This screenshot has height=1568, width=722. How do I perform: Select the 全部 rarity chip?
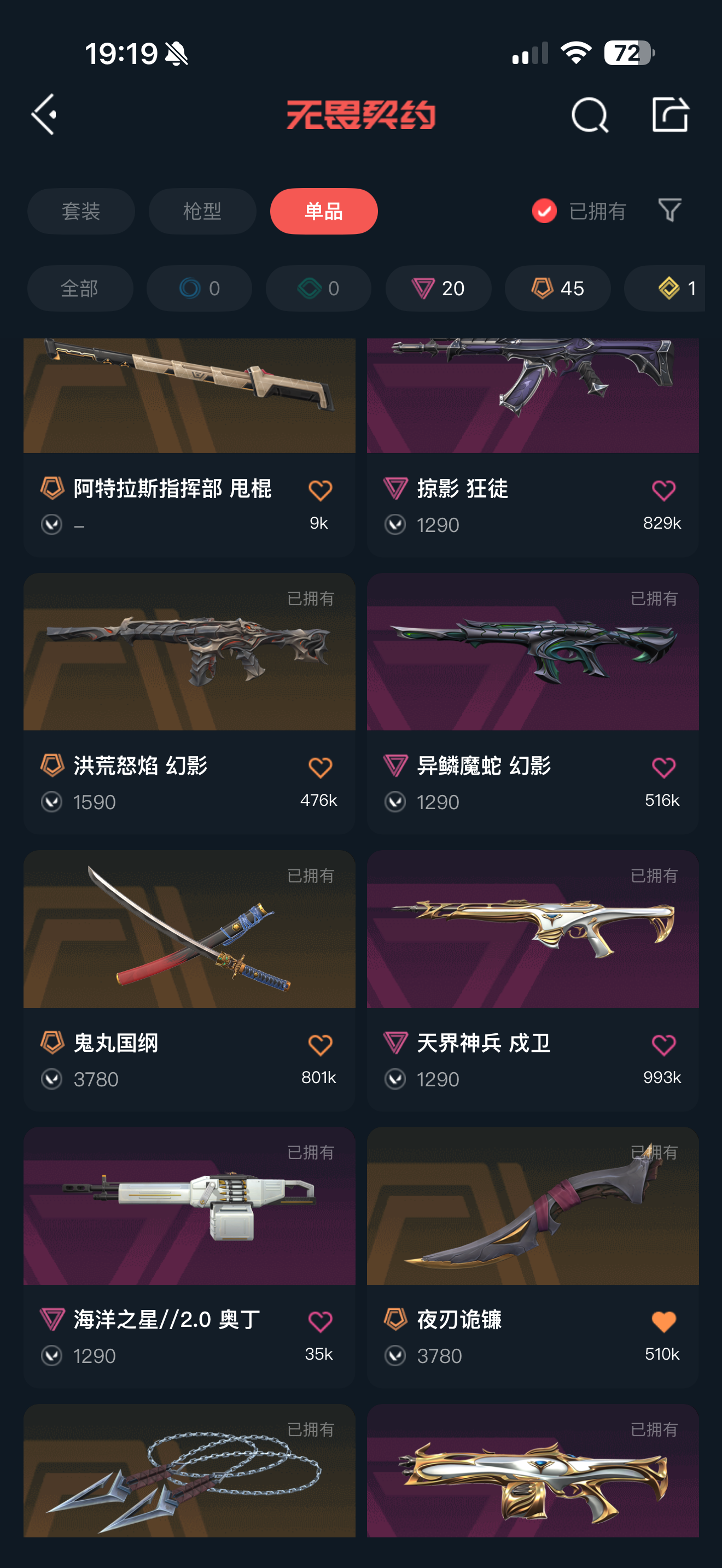coord(80,288)
